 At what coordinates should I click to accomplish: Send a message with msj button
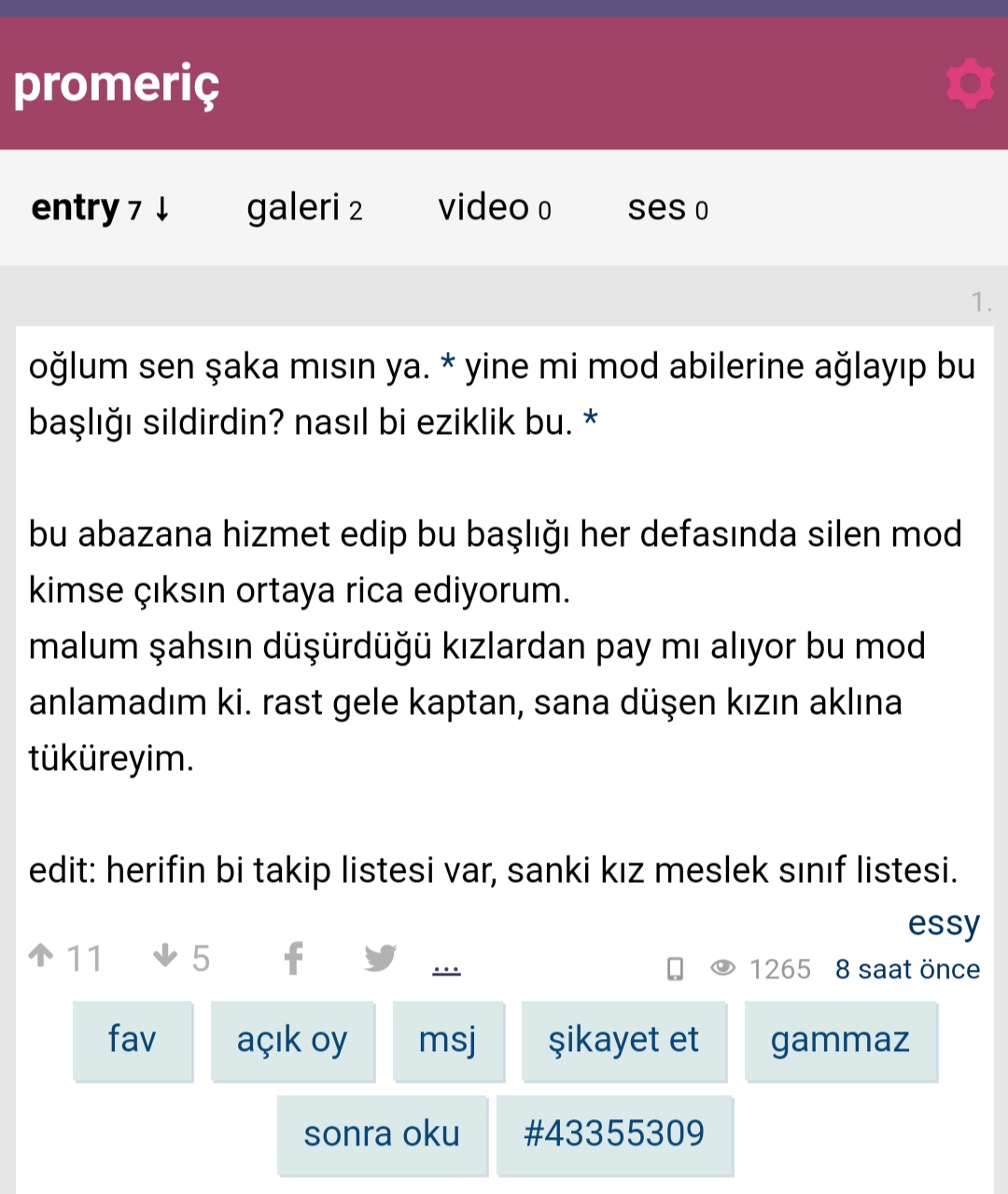point(448,1040)
